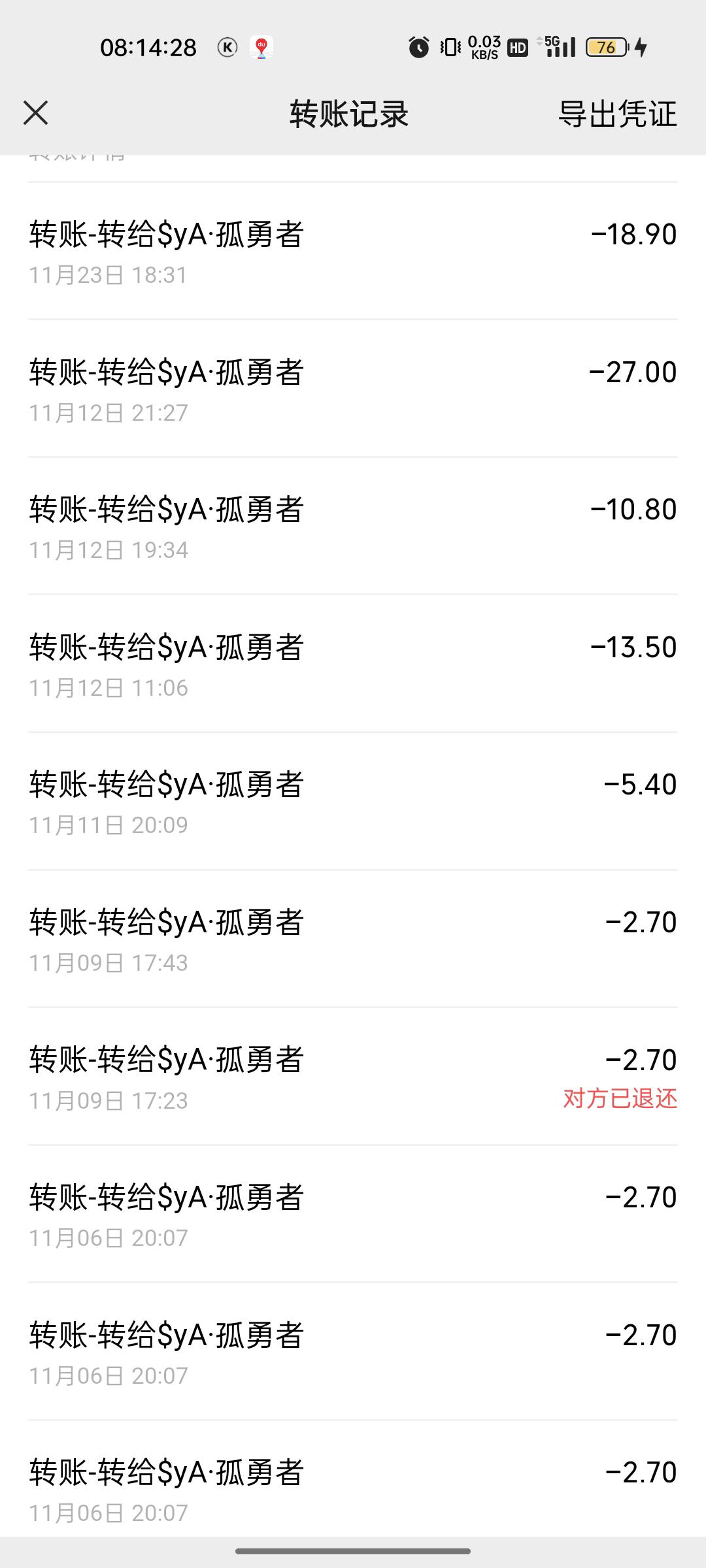Open the transfer from 11月09日 17:43
Screen dimensions: 706x1568
coord(353,939)
